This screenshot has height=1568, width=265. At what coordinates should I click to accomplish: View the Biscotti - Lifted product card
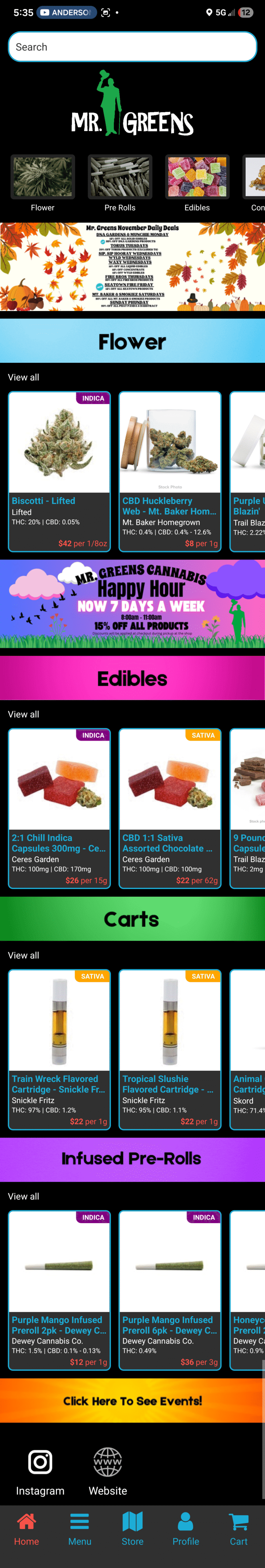coord(59,470)
